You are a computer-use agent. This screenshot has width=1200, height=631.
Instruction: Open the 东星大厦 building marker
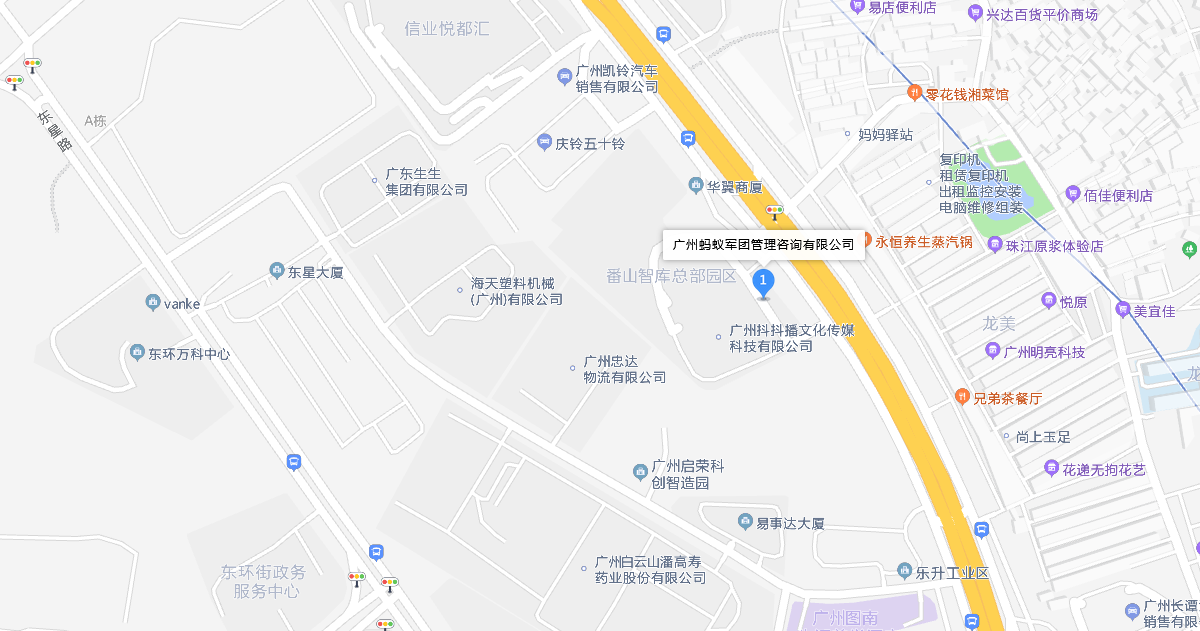click(x=276, y=271)
